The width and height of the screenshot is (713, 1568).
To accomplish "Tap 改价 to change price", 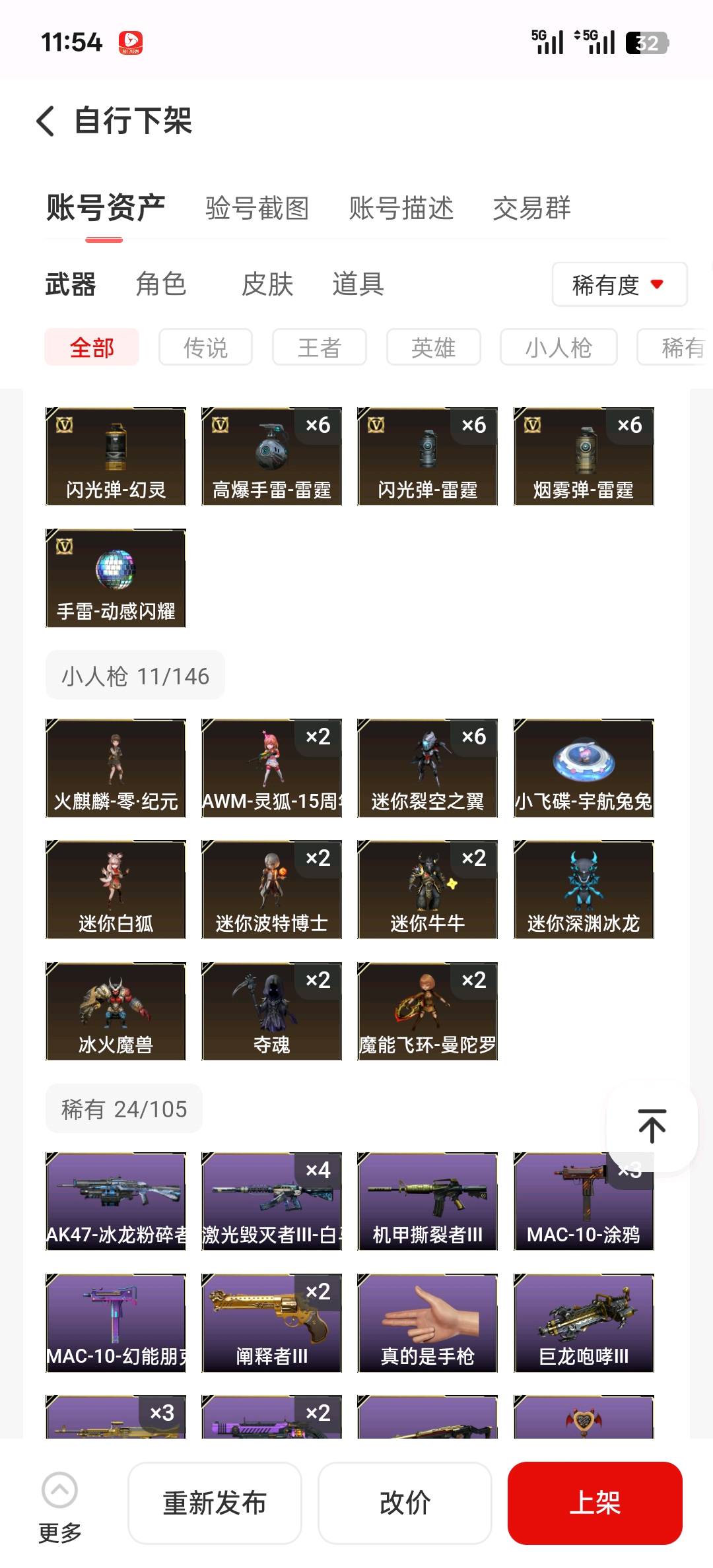I will 405,1503.
